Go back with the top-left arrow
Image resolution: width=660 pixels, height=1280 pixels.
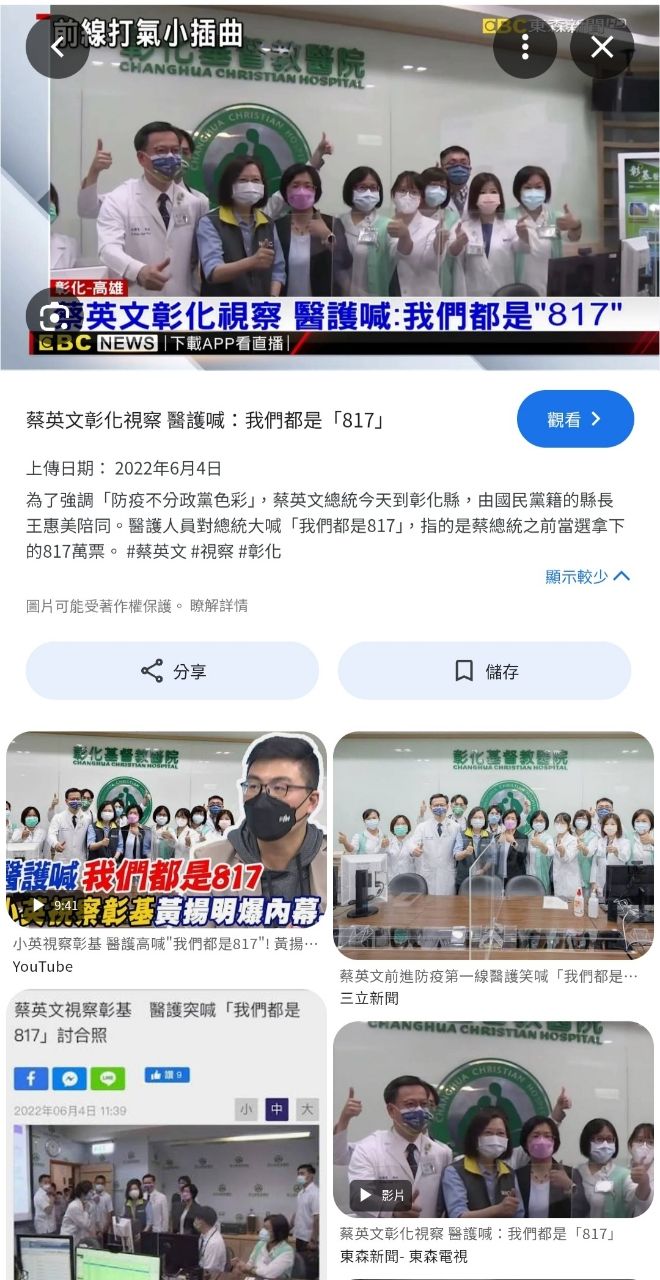click(x=57, y=47)
